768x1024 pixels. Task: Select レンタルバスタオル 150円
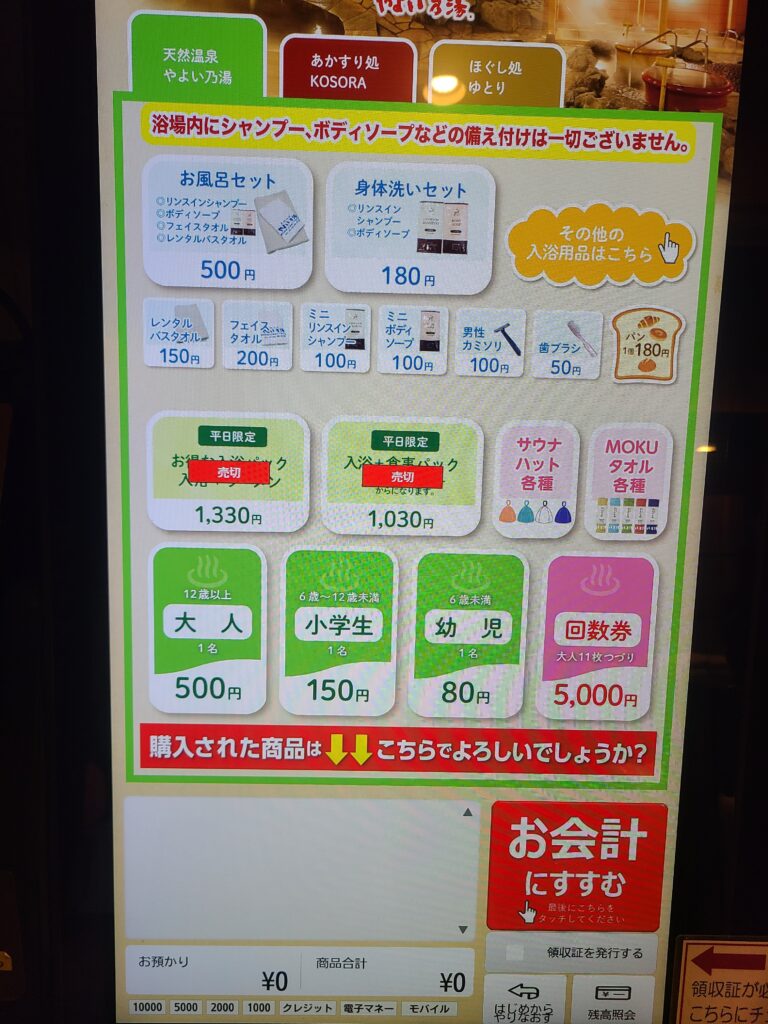[179, 334]
